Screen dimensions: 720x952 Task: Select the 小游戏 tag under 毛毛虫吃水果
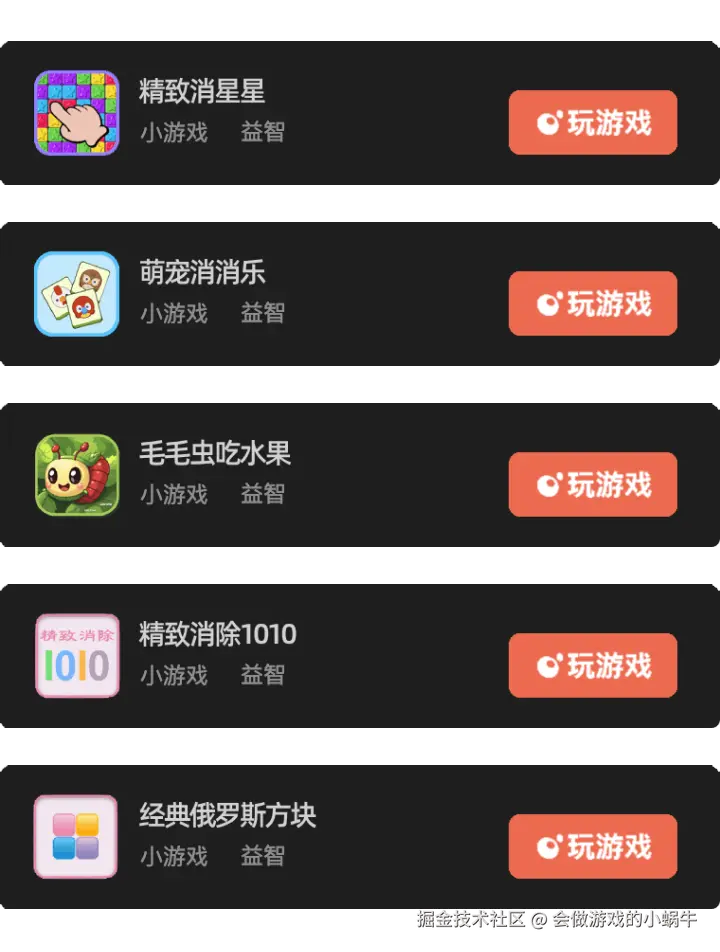tap(174, 495)
